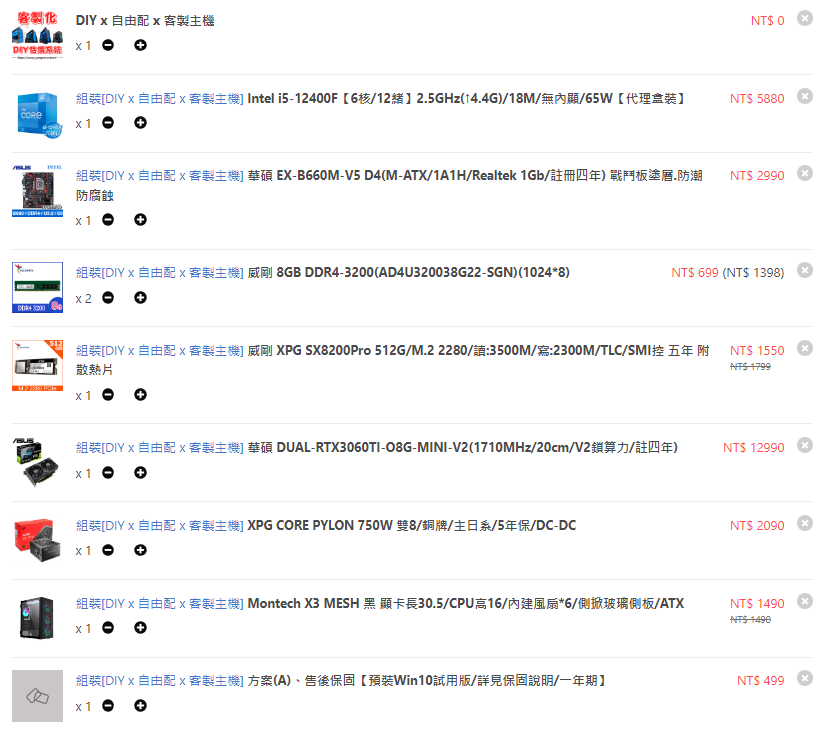Decrease quantity of XPG CORE PYLON 750W
Image resolution: width=835 pixels, height=743 pixels.
tap(108, 551)
